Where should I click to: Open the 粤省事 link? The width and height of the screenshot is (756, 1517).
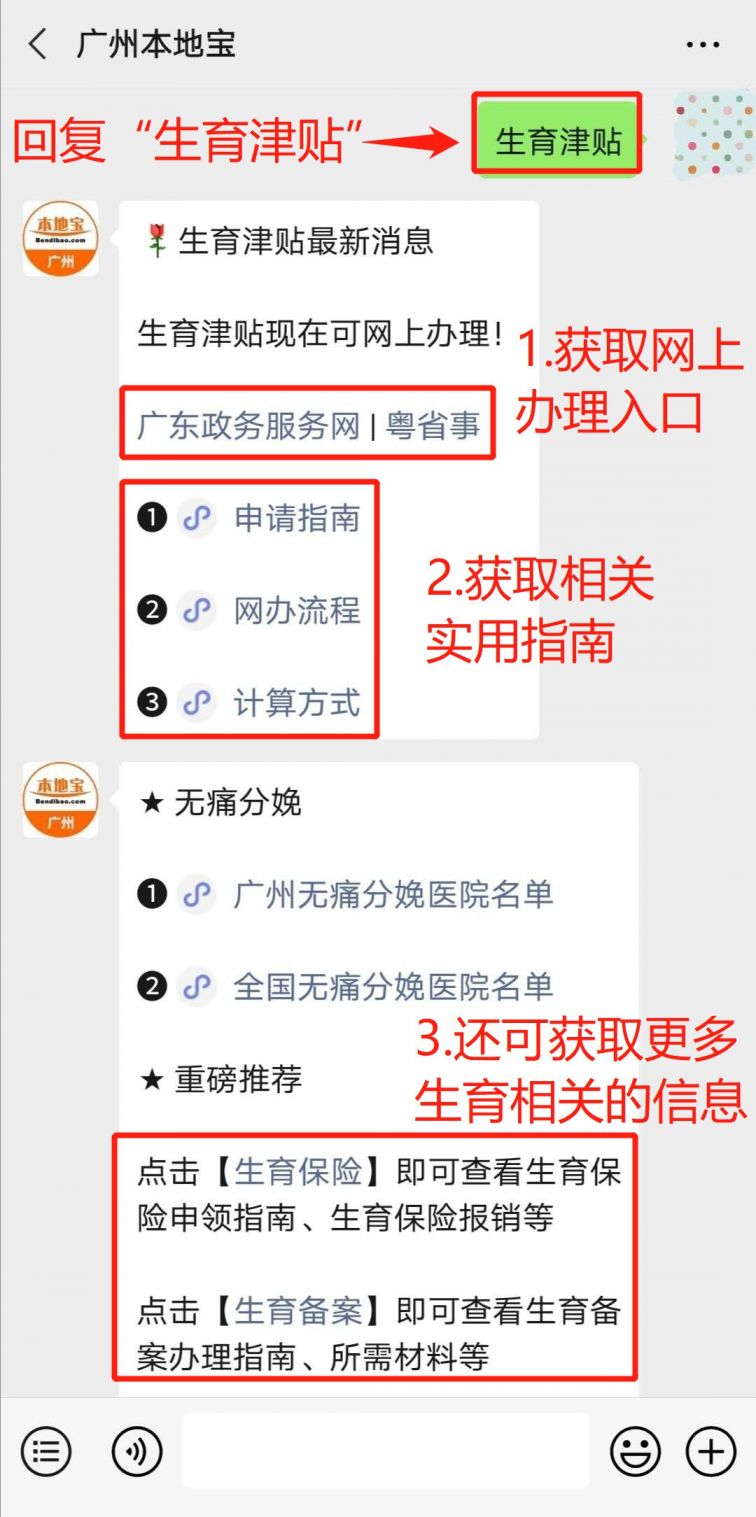pyautogui.click(x=433, y=425)
